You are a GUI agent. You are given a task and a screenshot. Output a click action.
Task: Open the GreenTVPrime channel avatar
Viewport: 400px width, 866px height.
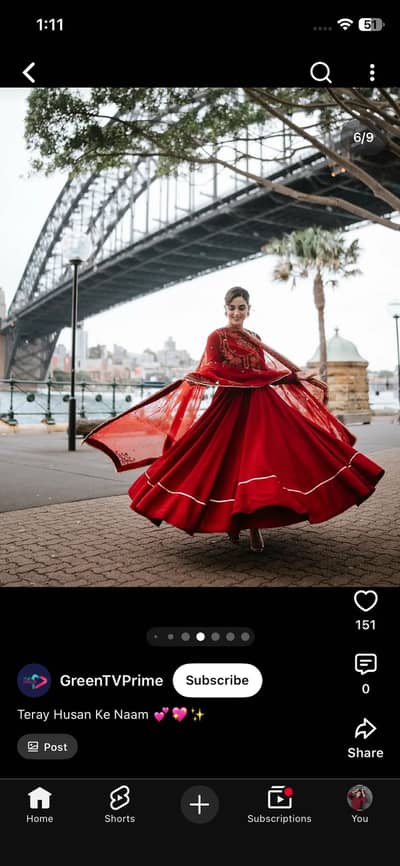[x=34, y=680]
